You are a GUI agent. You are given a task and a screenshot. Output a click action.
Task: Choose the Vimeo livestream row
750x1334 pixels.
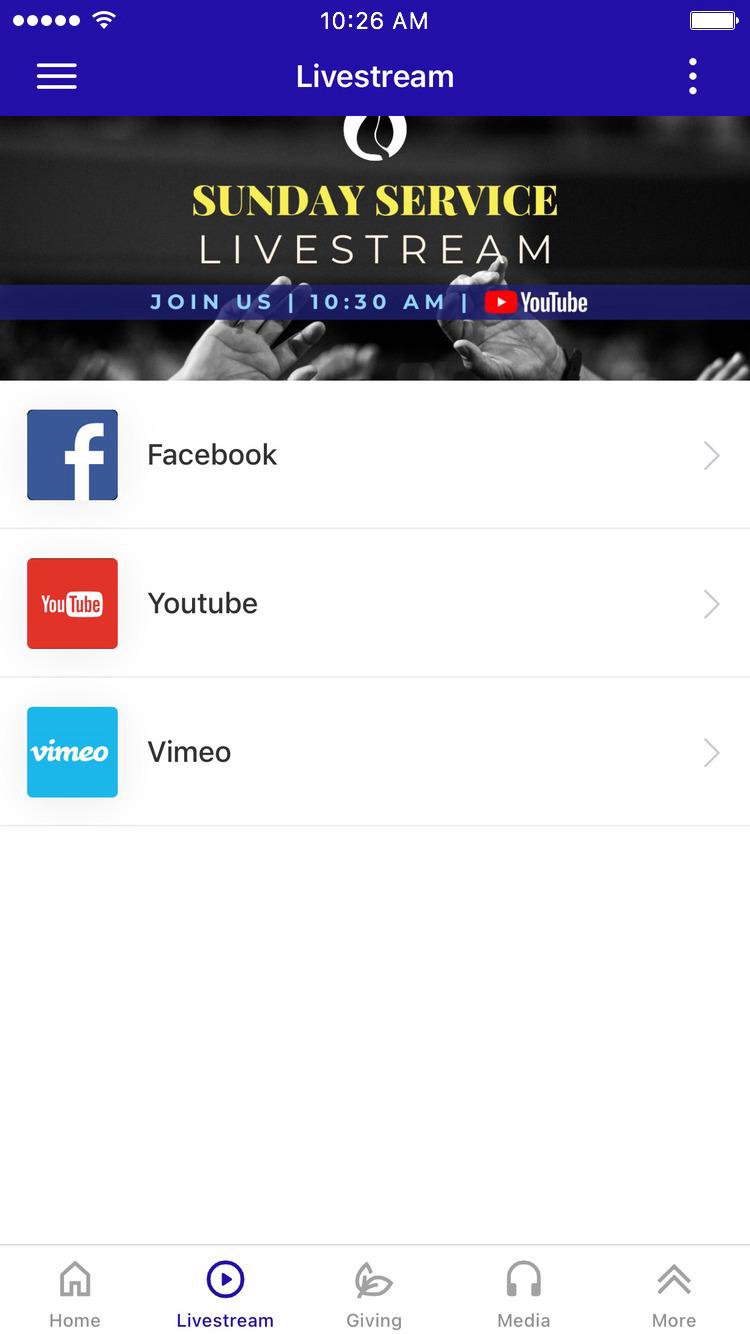click(x=375, y=752)
